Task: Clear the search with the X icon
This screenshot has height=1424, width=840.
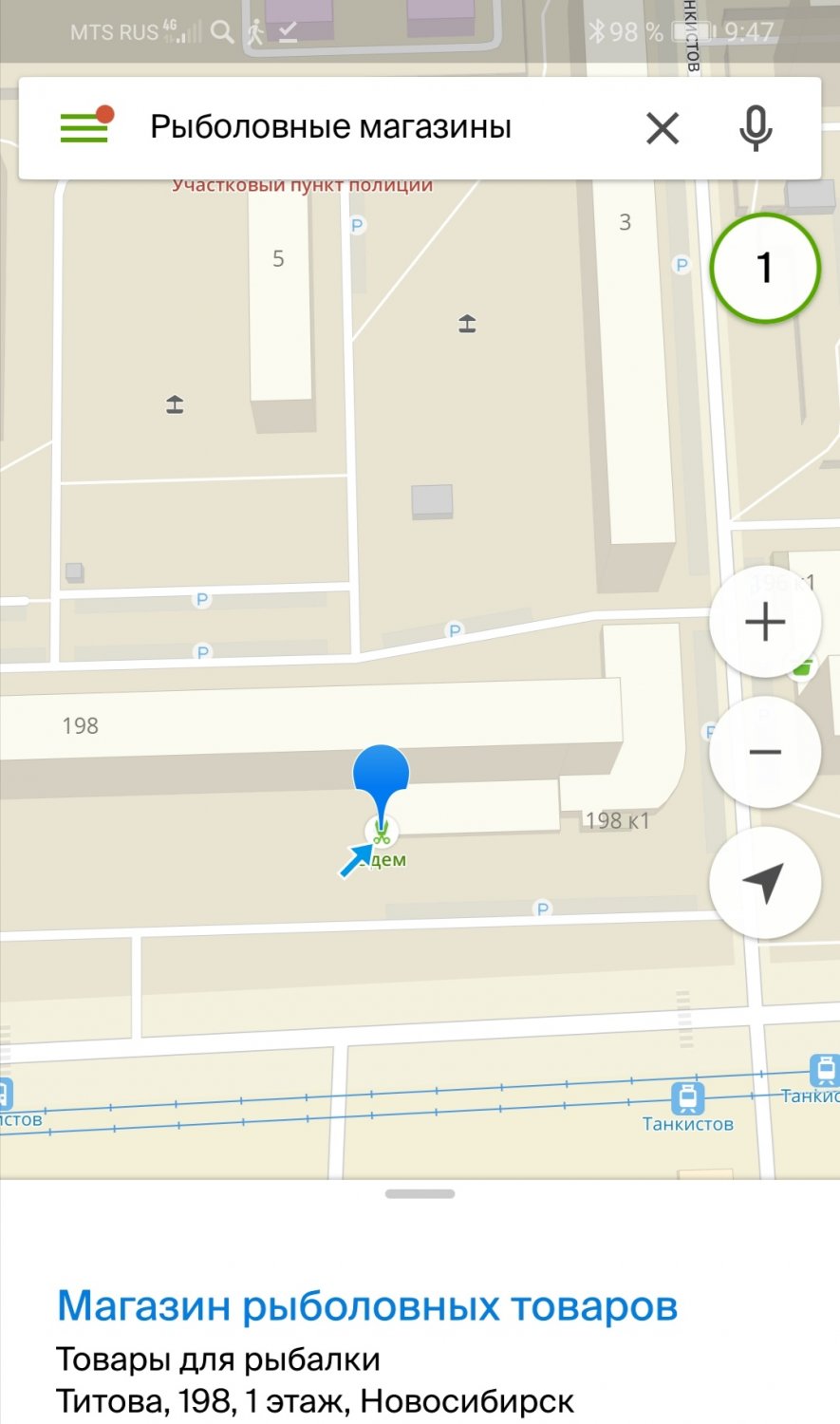Action: [663, 128]
